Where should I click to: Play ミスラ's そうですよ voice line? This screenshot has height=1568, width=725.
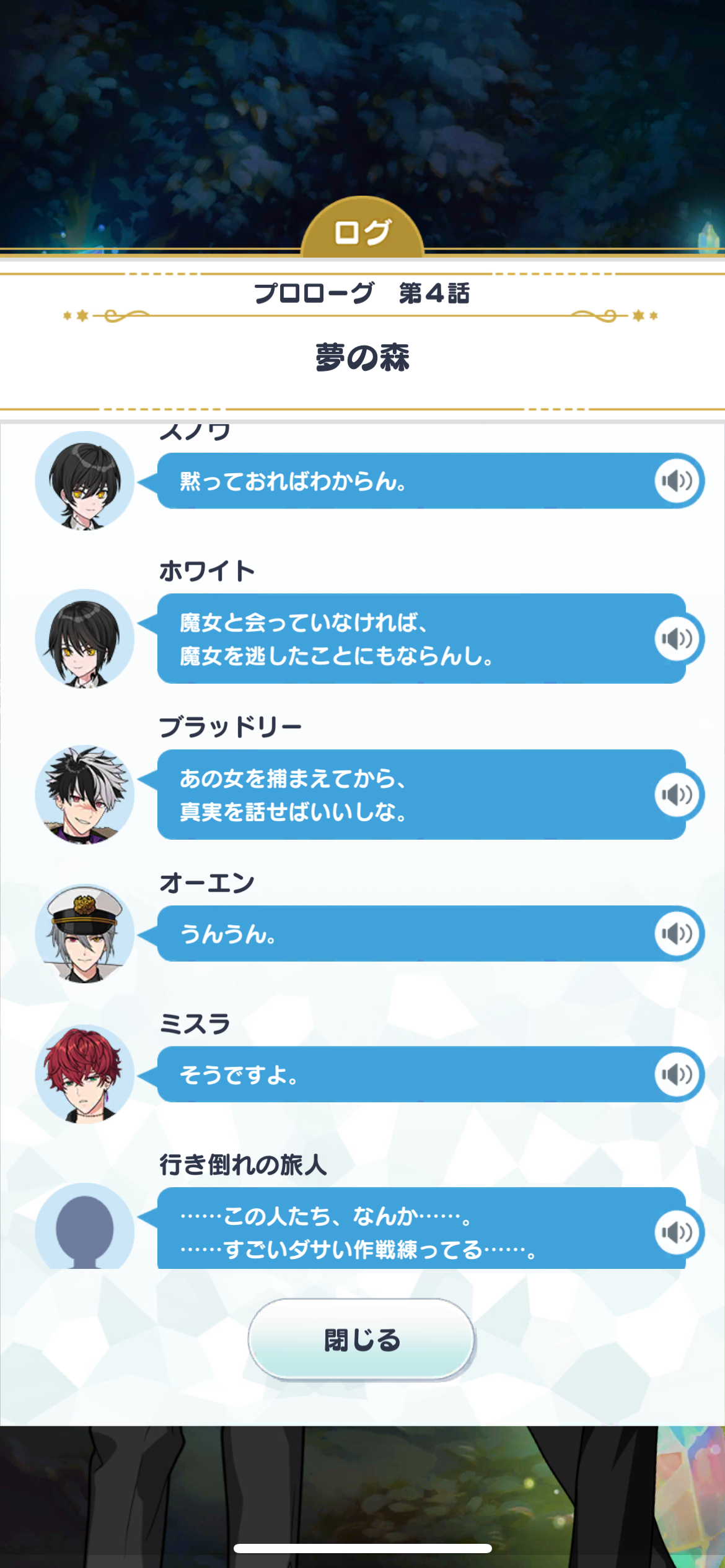(x=677, y=1074)
